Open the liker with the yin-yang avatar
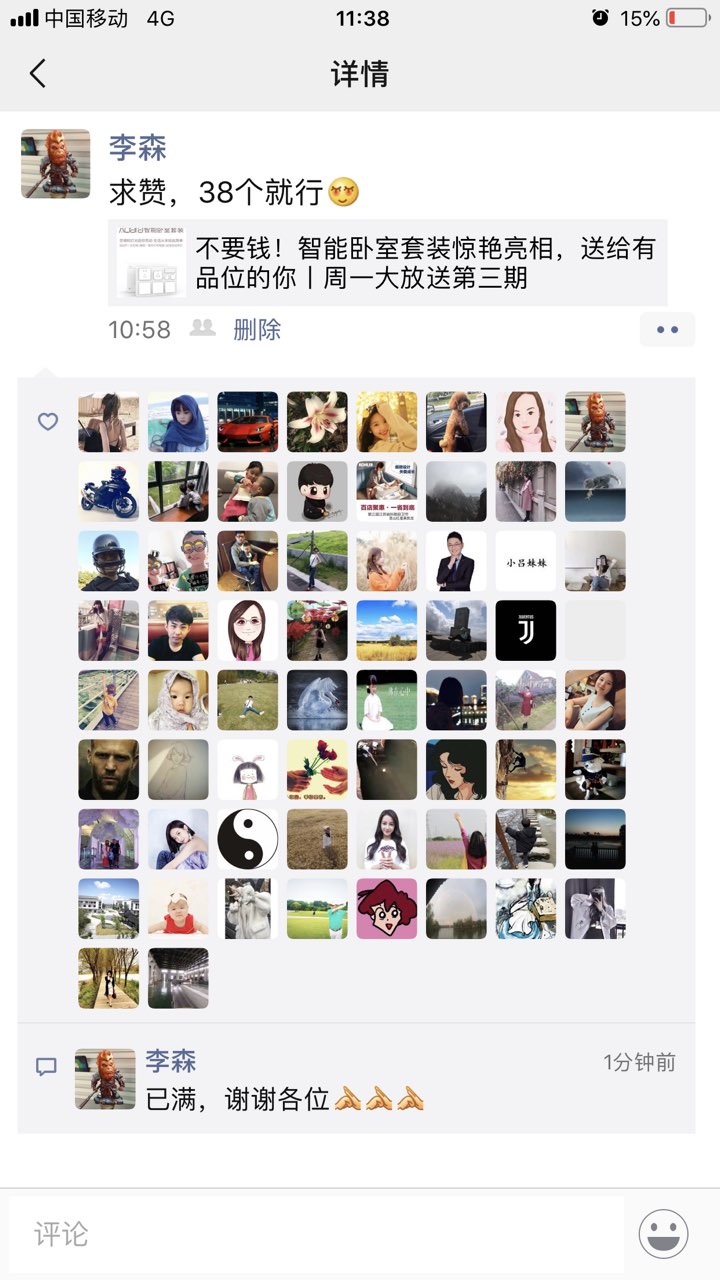The image size is (720, 1280). point(248,839)
